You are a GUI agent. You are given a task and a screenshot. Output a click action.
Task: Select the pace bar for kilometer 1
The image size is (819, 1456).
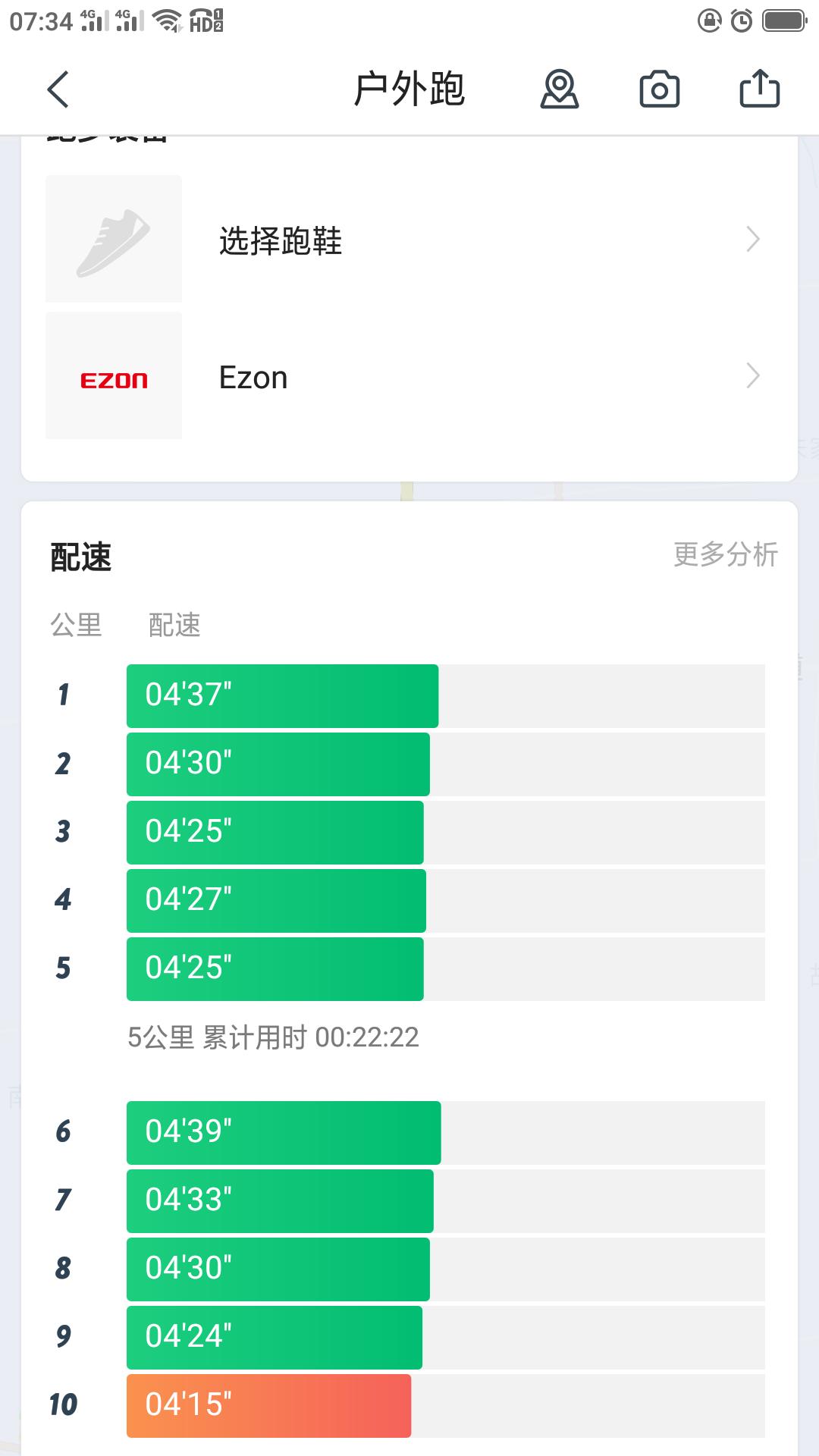pyautogui.click(x=282, y=695)
